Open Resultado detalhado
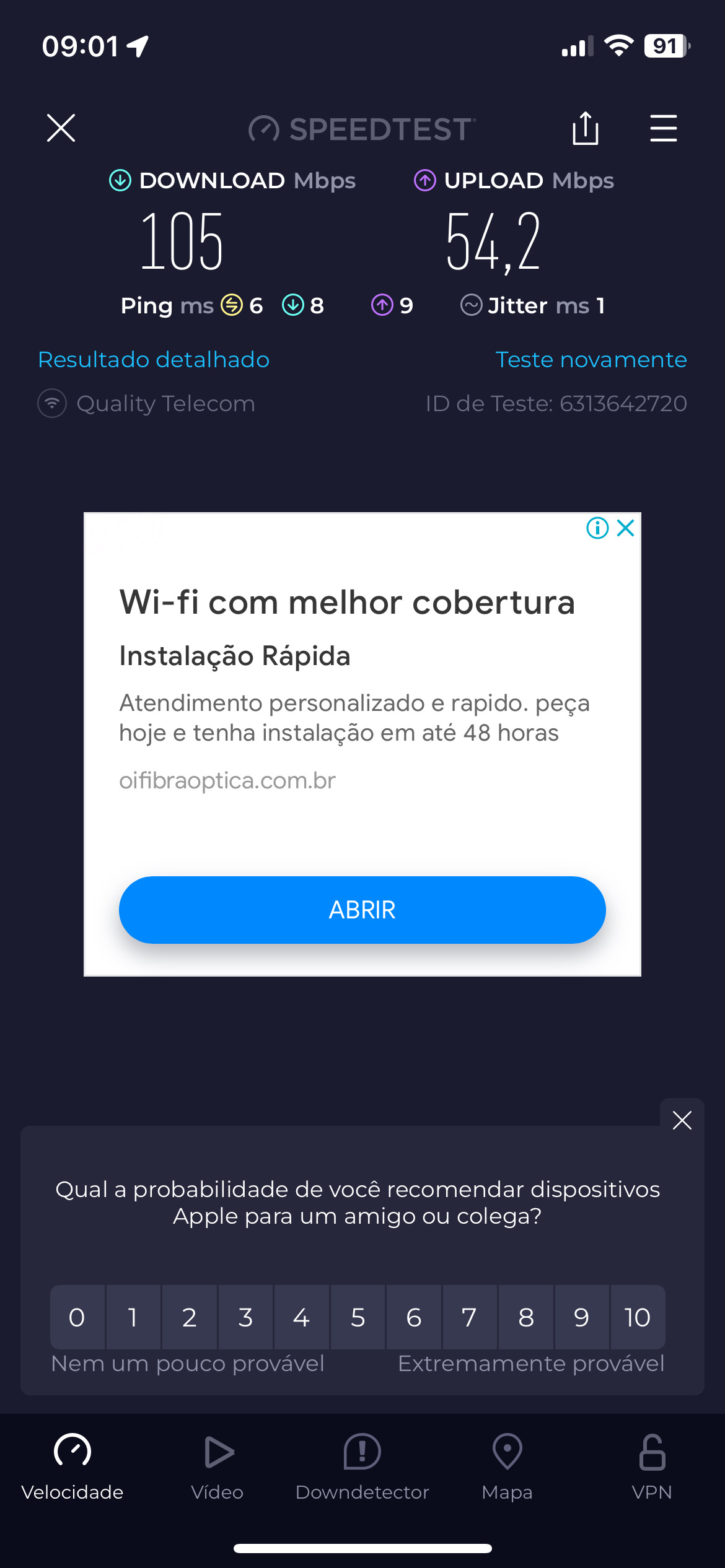The image size is (725, 1568). (x=154, y=360)
